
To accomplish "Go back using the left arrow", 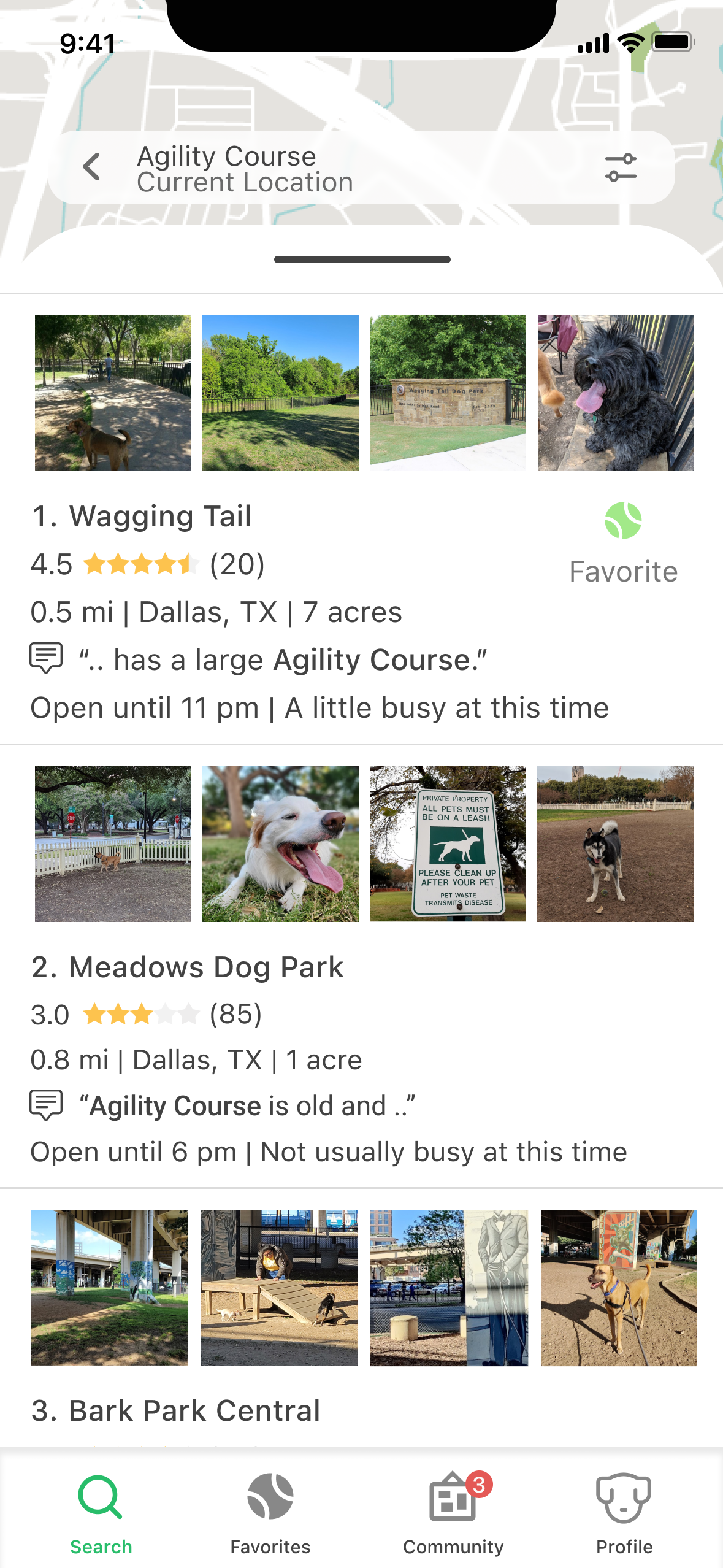I will pos(91,167).
